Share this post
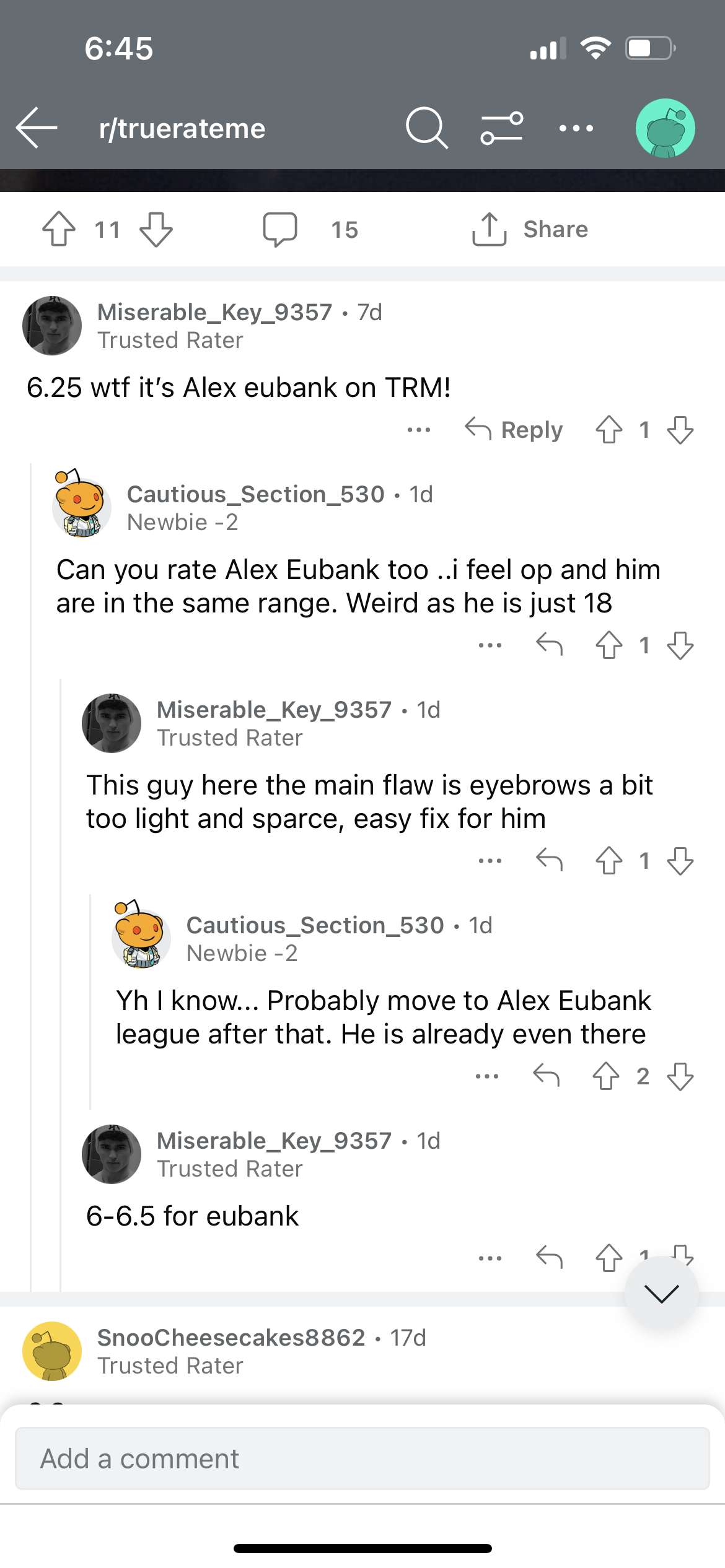The height and width of the screenshot is (1568, 725). coord(530,229)
